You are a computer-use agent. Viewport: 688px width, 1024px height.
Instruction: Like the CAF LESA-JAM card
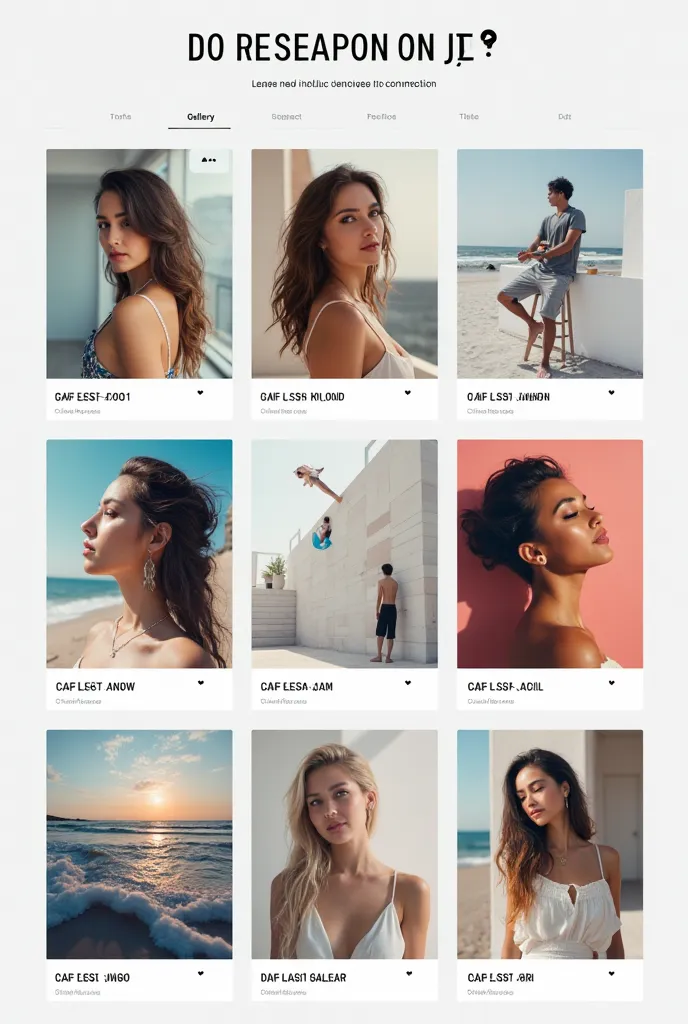coord(407,683)
